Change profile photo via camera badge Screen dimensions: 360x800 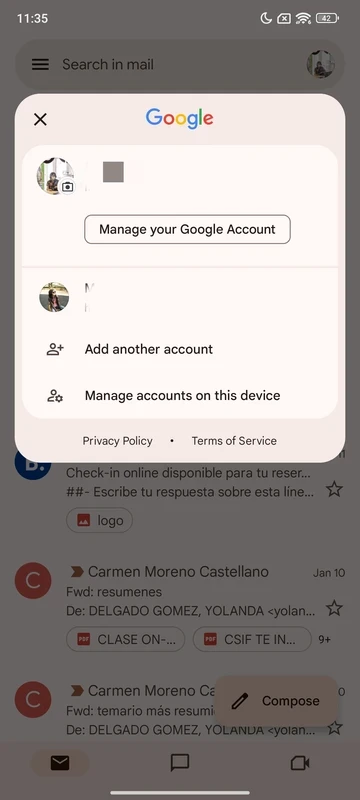pos(67,187)
